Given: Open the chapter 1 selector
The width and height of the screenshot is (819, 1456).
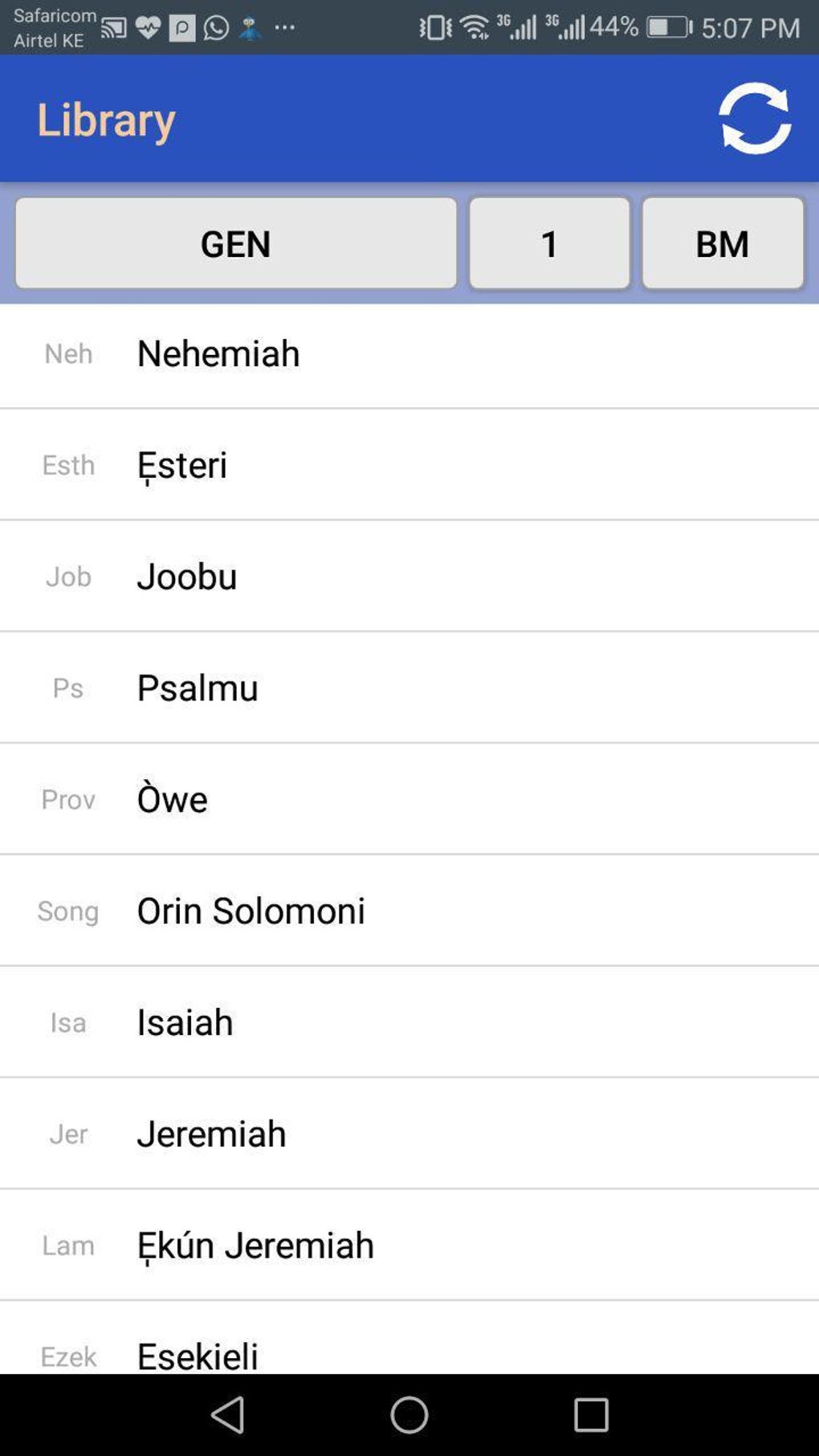Looking at the screenshot, I should (x=549, y=243).
